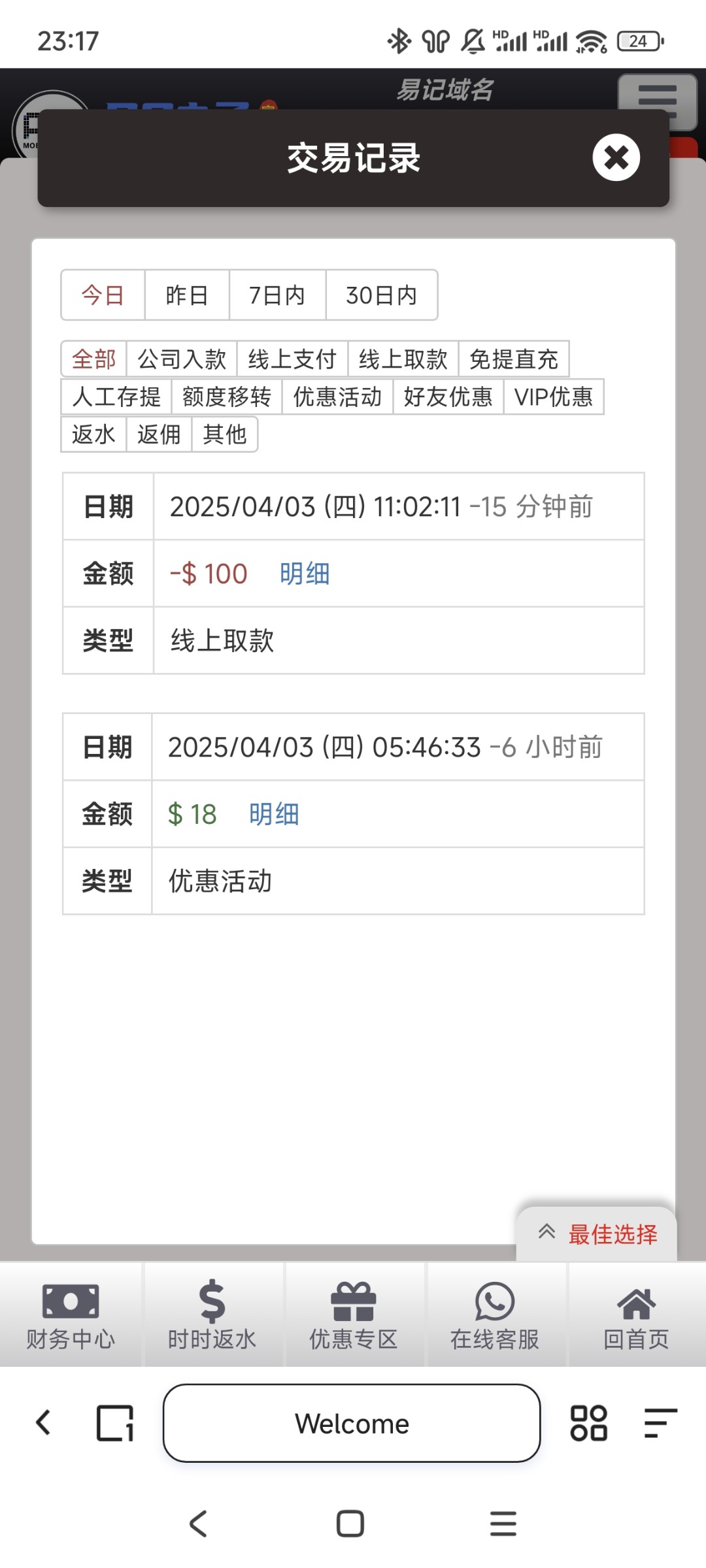Viewport: 706px width, 1568px height.
Task: Select the 7日内 date range
Action: (x=277, y=295)
